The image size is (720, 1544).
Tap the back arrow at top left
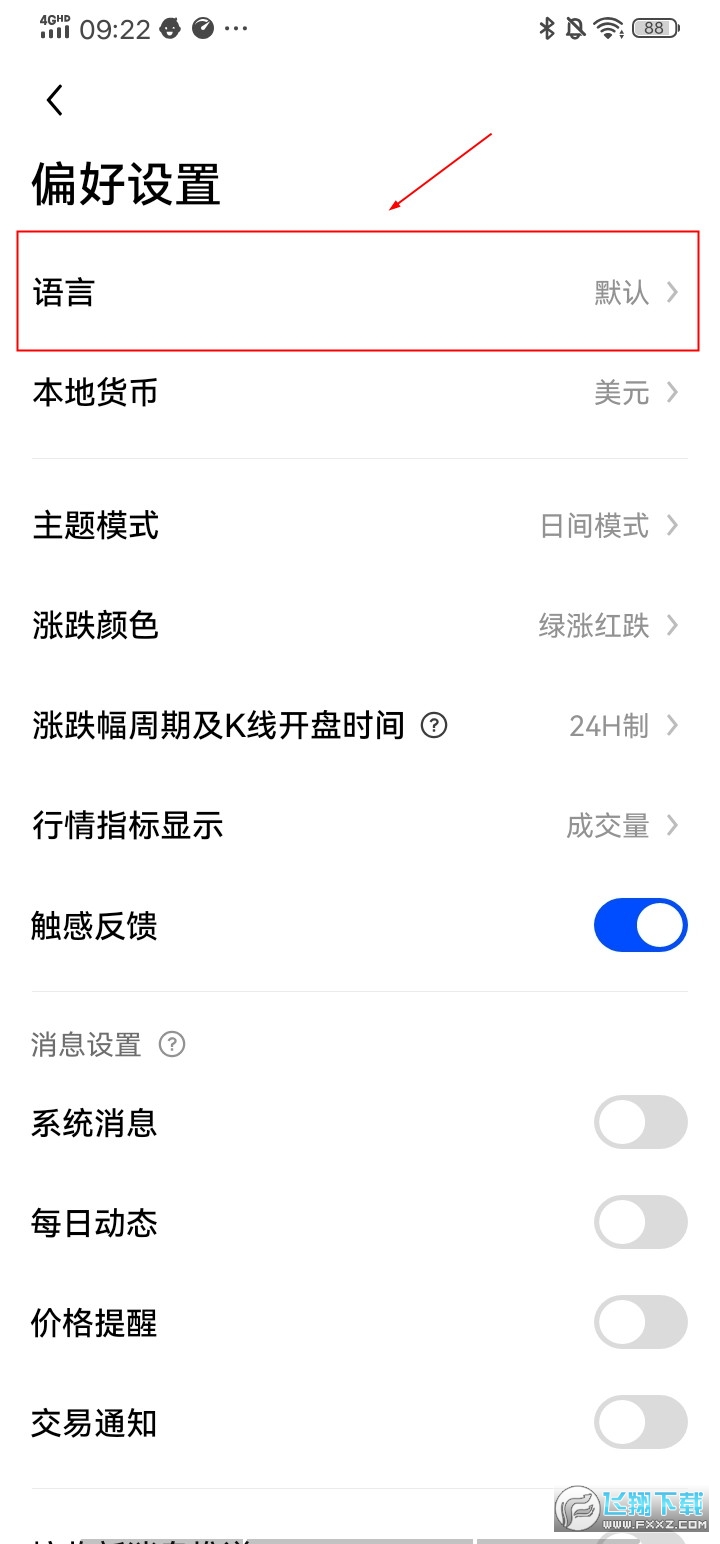[x=54, y=100]
